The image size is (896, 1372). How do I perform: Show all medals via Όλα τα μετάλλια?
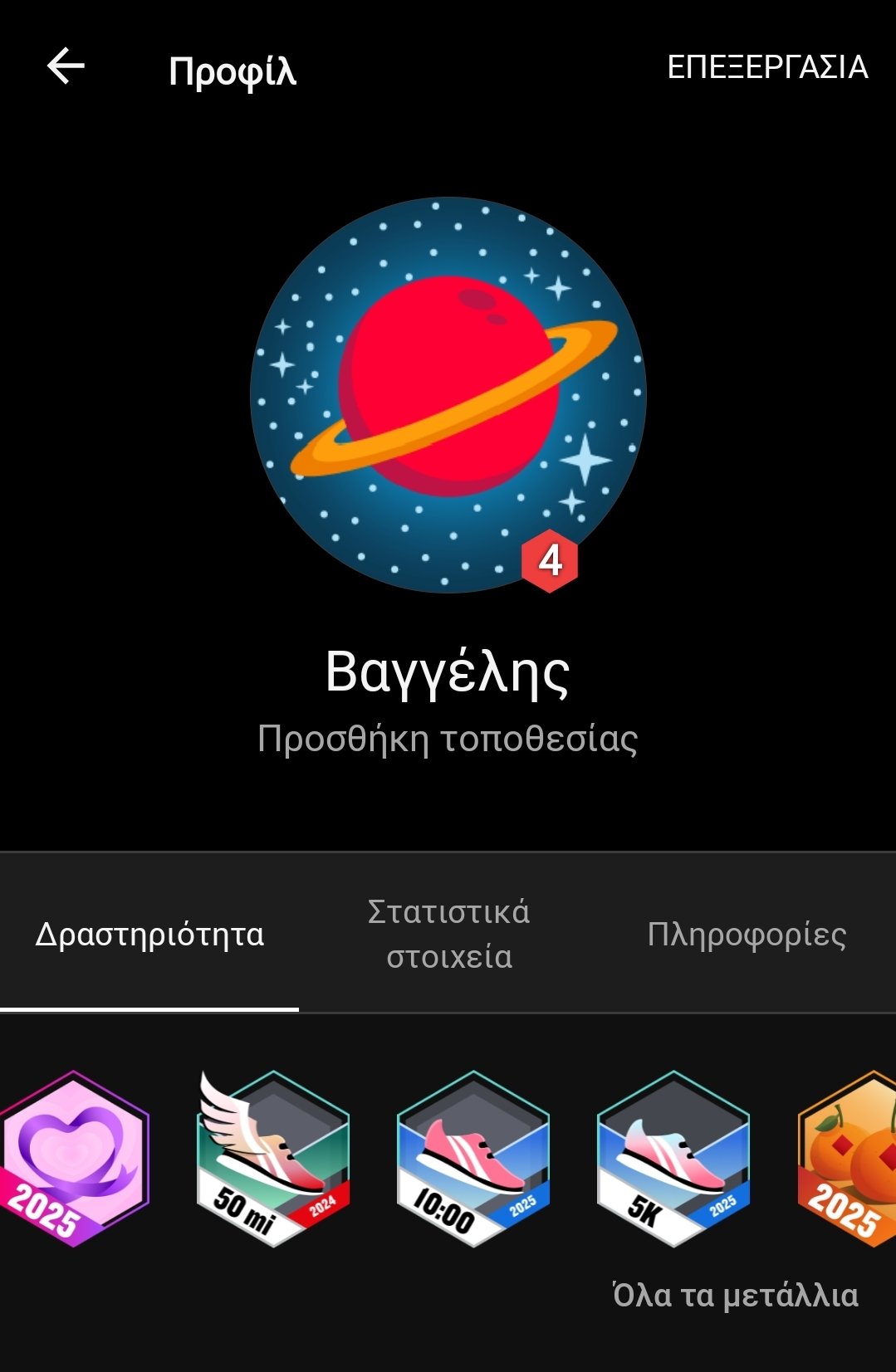coord(735,1295)
